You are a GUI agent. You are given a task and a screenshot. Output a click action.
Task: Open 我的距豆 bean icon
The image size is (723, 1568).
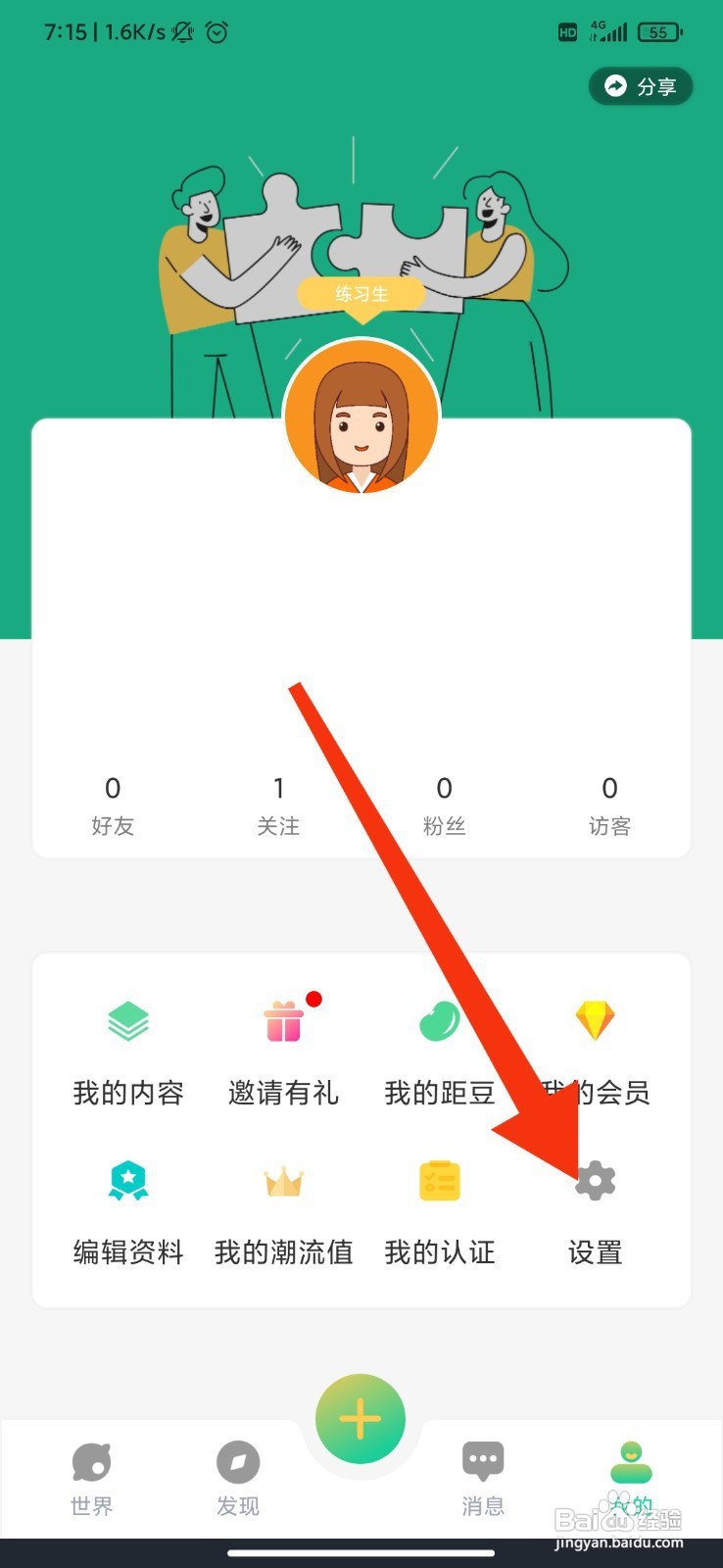pyautogui.click(x=439, y=1021)
